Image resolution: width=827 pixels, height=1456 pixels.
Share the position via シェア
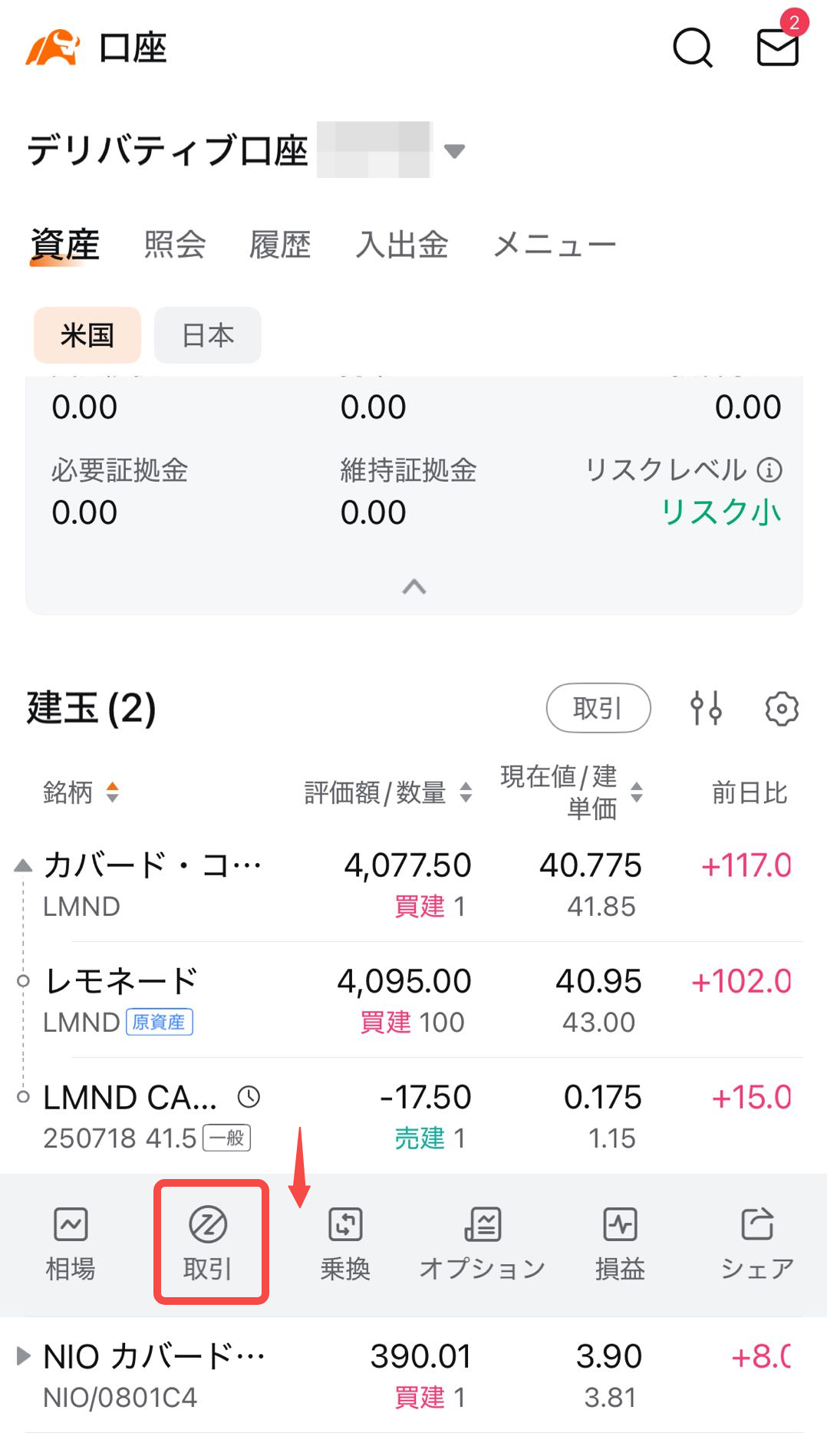tap(757, 1243)
